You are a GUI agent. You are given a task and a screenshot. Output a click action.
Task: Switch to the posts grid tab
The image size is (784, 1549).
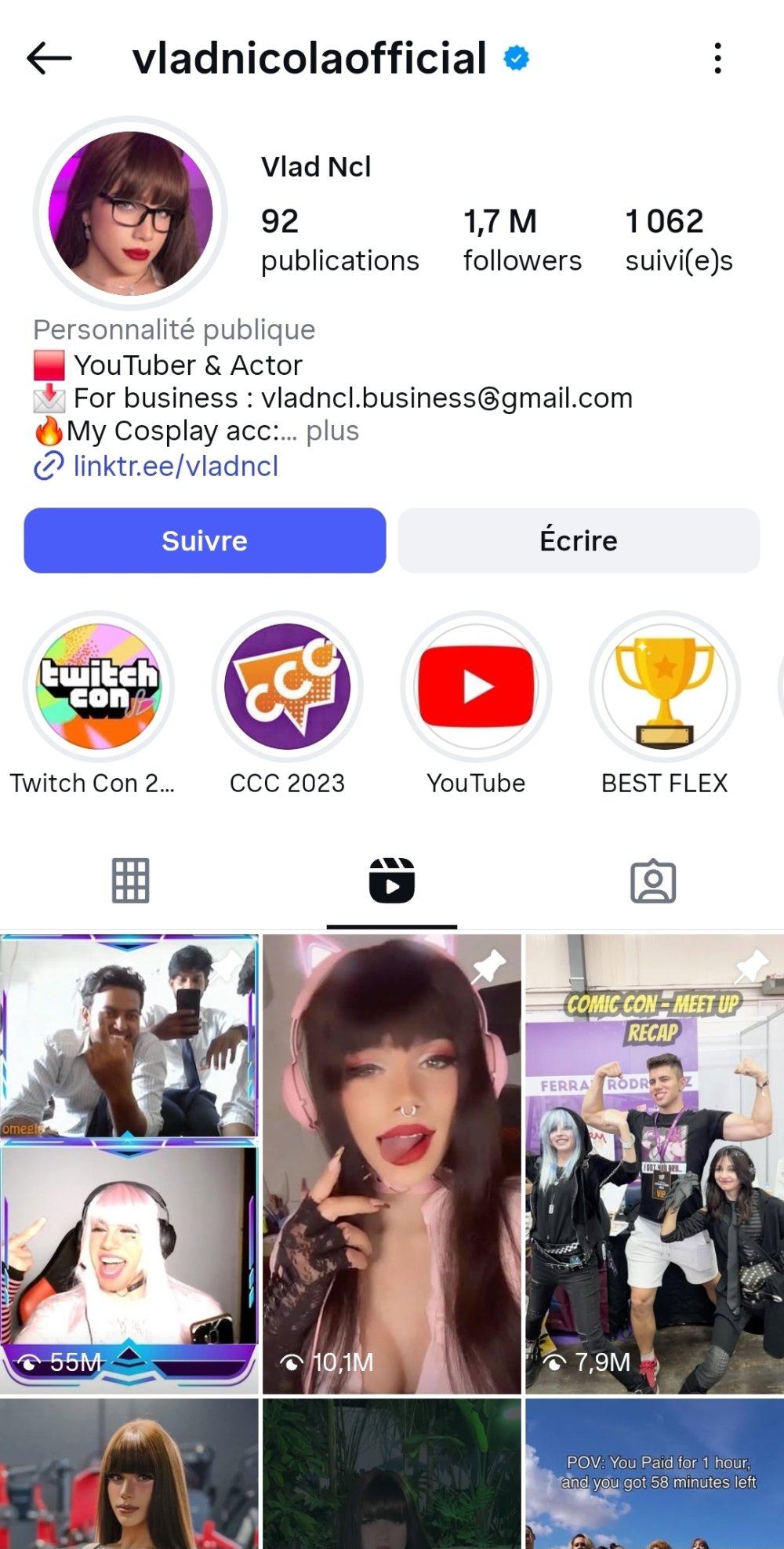(x=130, y=881)
